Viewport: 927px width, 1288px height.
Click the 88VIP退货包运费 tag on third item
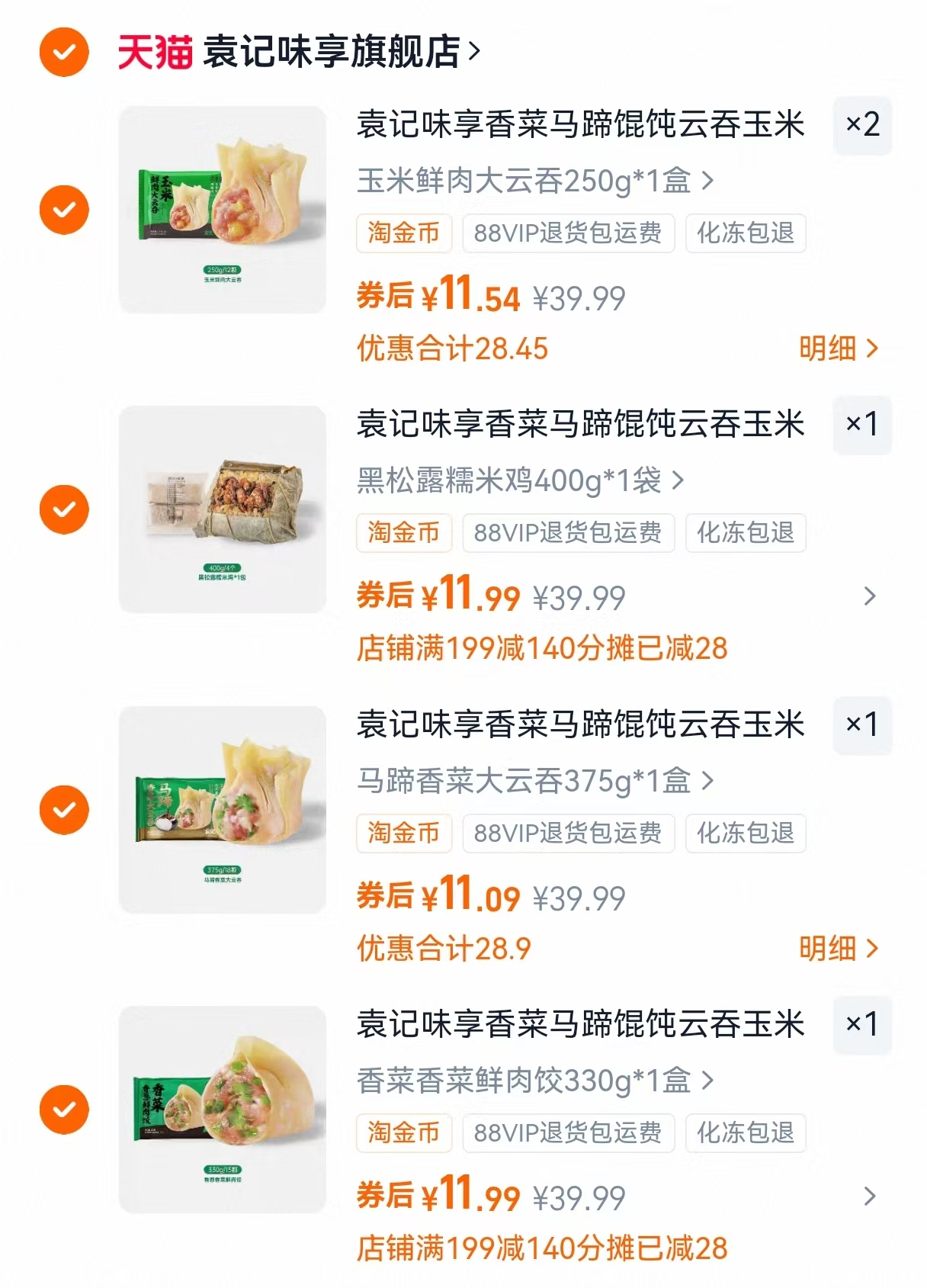[569, 834]
